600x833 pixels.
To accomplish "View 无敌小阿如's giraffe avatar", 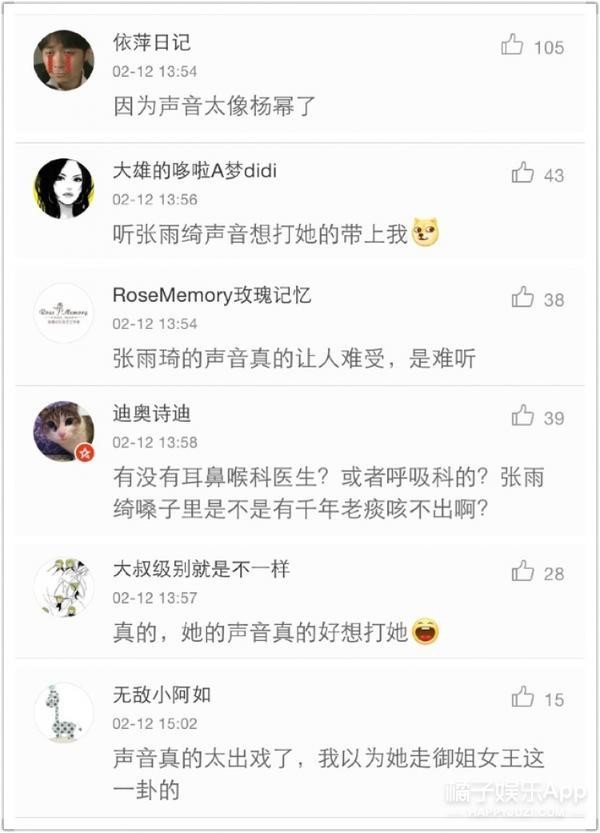I will pyautogui.click(x=64, y=712).
